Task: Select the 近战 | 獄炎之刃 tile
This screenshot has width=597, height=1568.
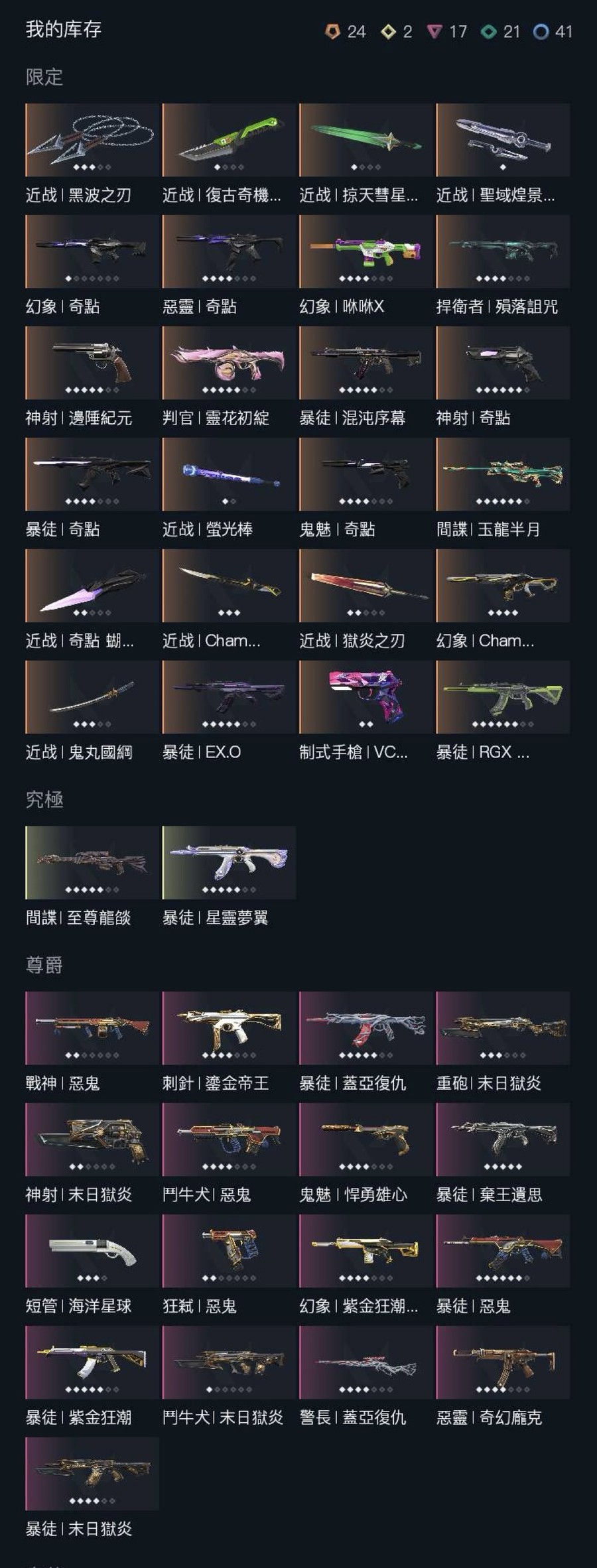Action: 365,586
